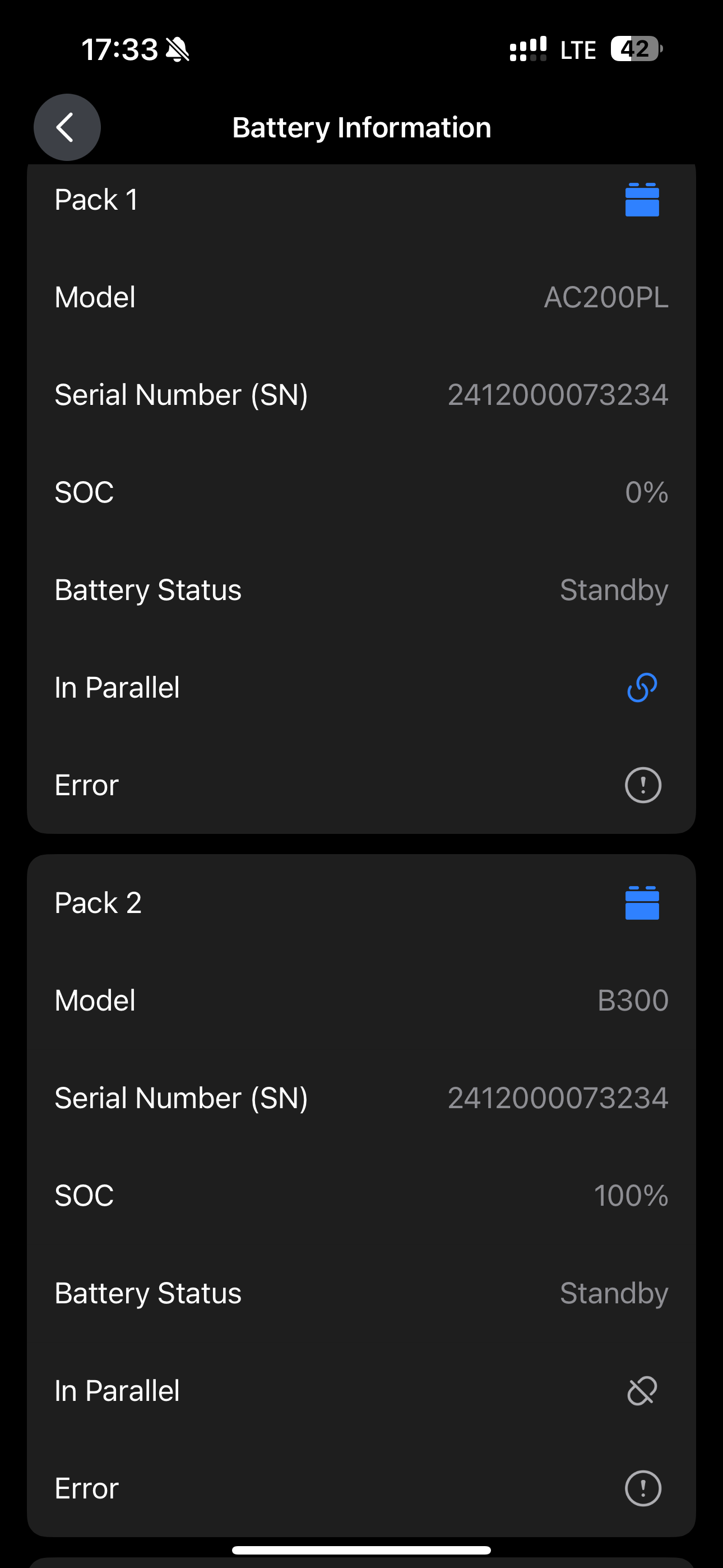Tap the Pack 2 In Parallel unlinked icon
723x1568 pixels.
642,1391
